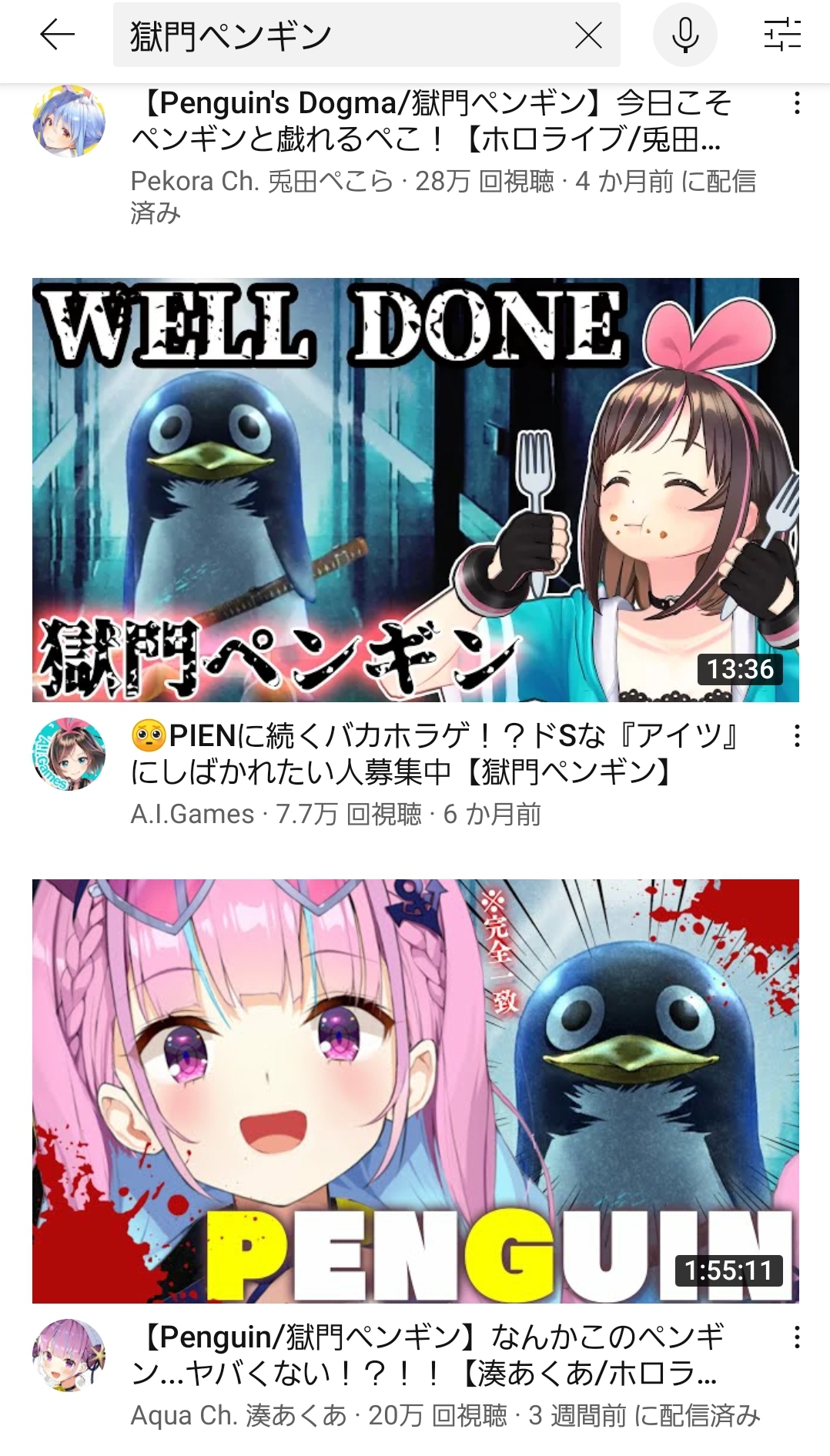Open the search filters icon
This screenshot has width=830, height=1456.
[x=781, y=35]
